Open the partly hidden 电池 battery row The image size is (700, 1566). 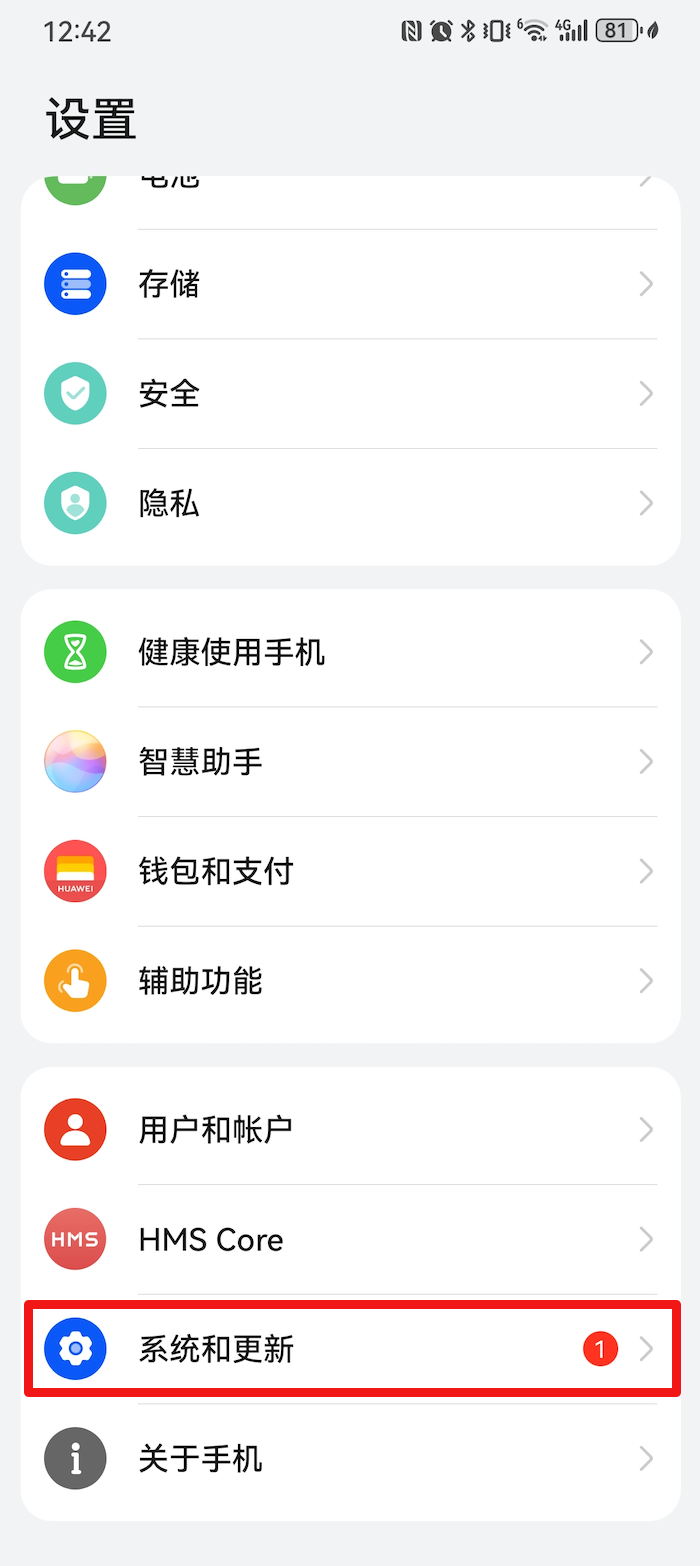(x=350, y=188)
